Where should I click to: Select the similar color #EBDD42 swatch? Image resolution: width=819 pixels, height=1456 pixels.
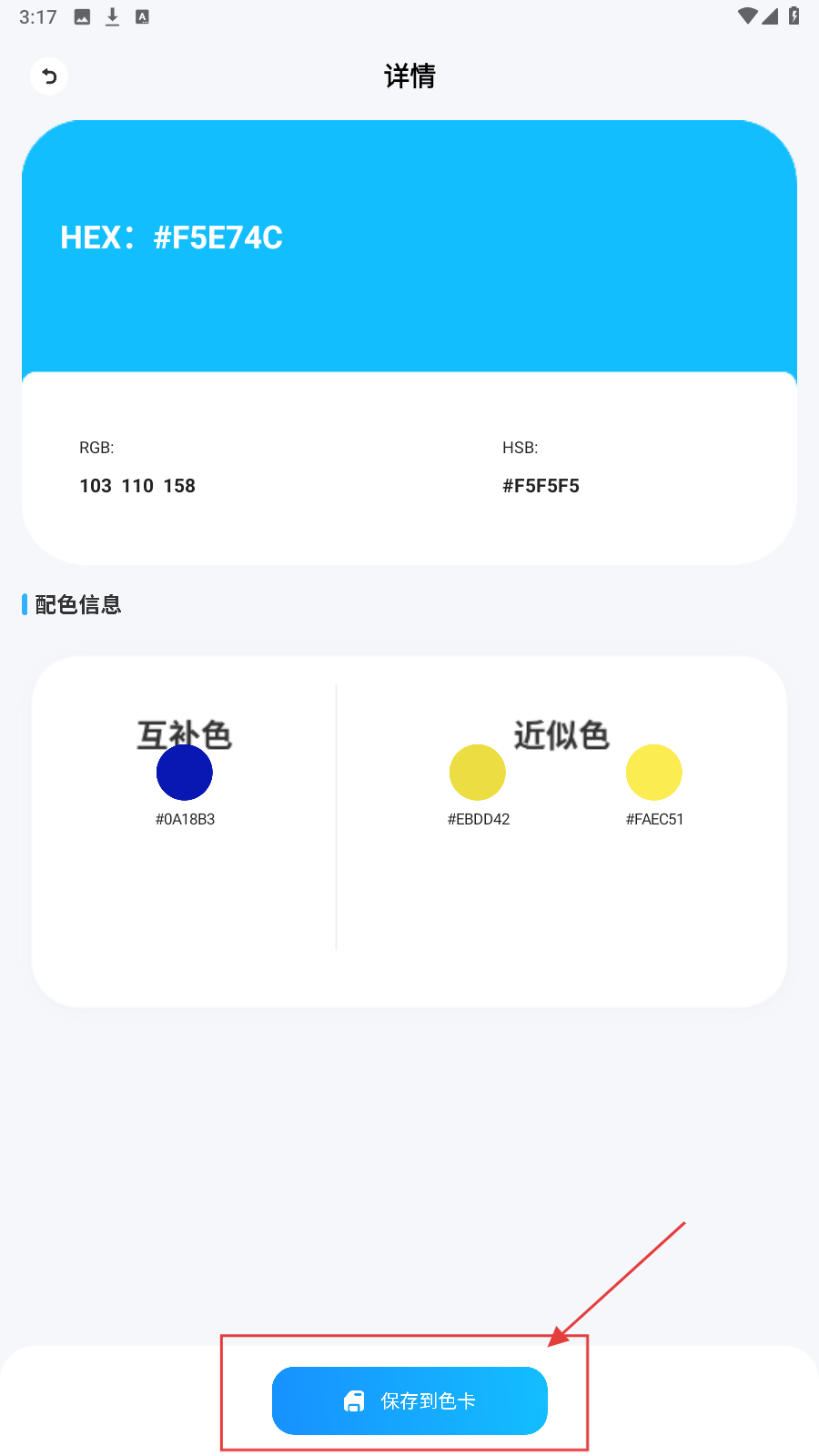478,773
